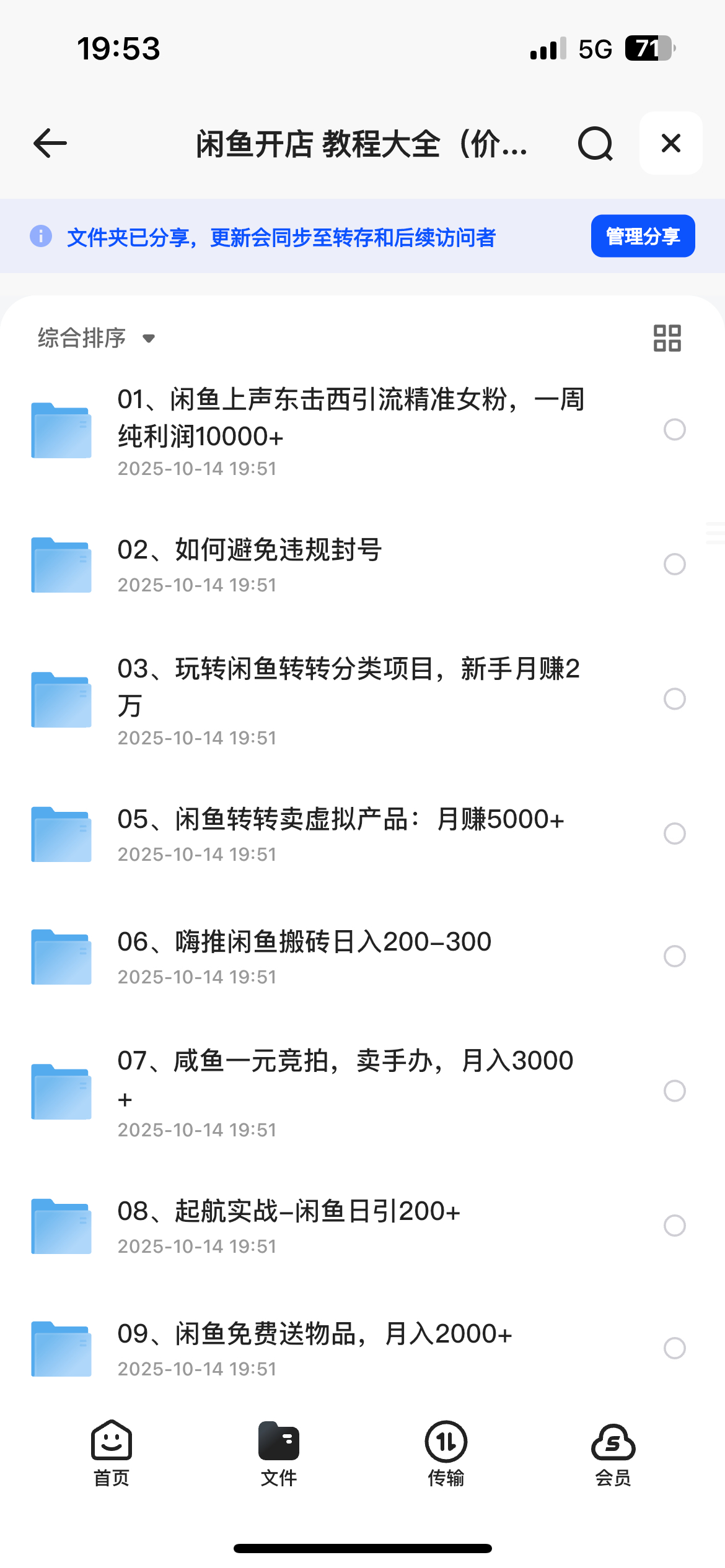The width and height of the screenshot is (725, 1568).
Task: Select the 03、玩转闲鱼转转分类项目 folder checkbox
Action: (x=674, y=699)
